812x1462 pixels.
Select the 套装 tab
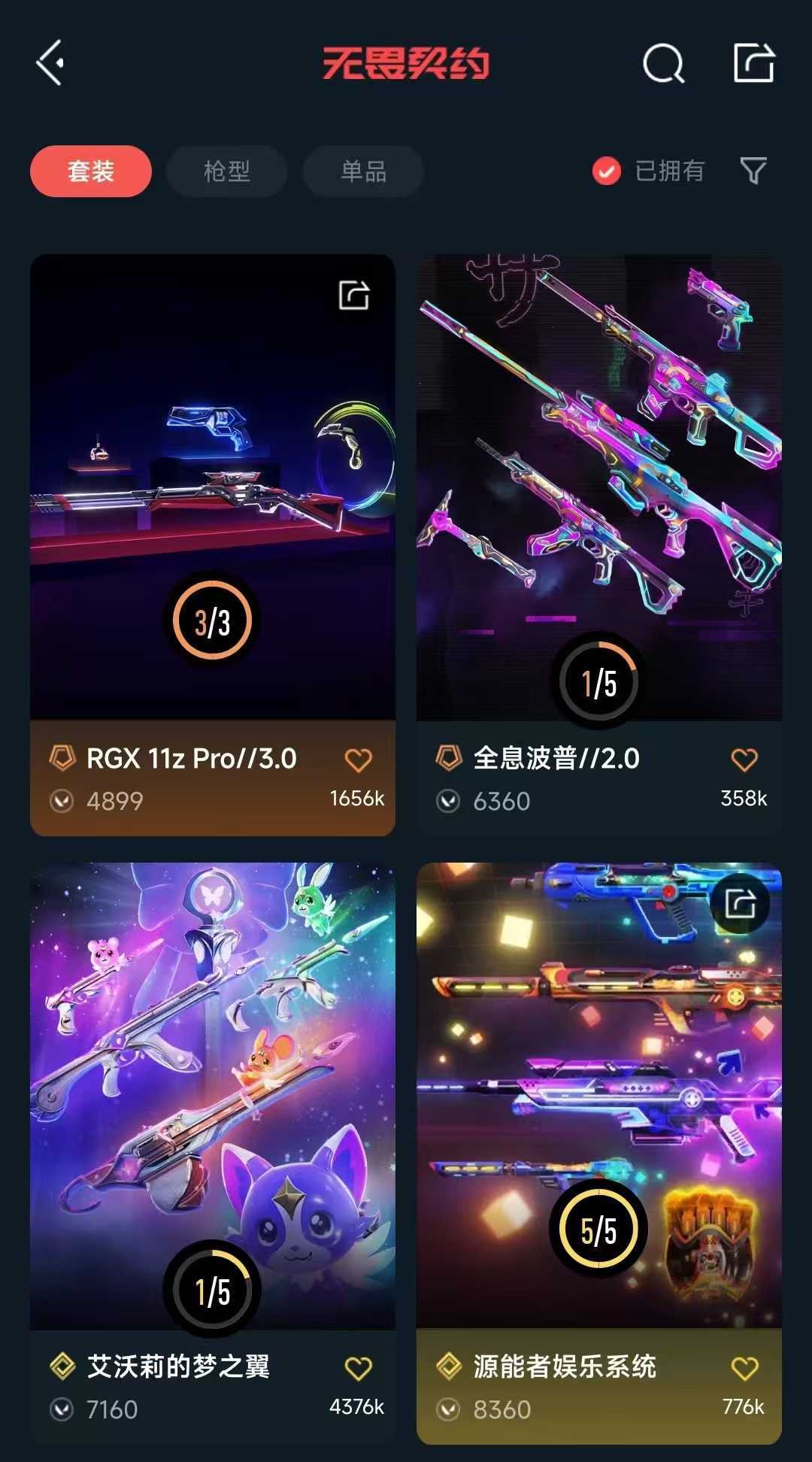[x=91, y=171]
